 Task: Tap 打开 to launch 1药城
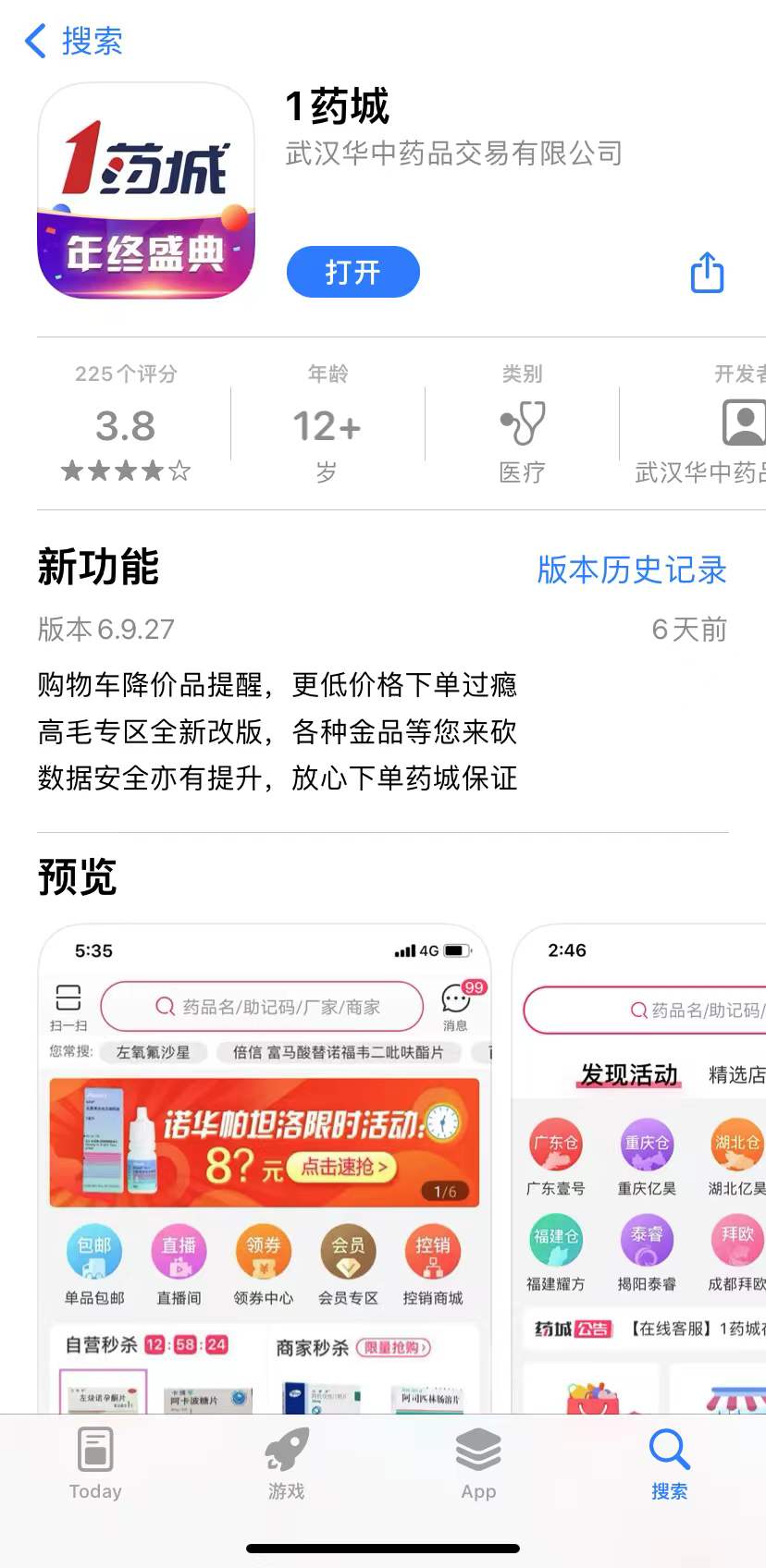tap(352, 272)
